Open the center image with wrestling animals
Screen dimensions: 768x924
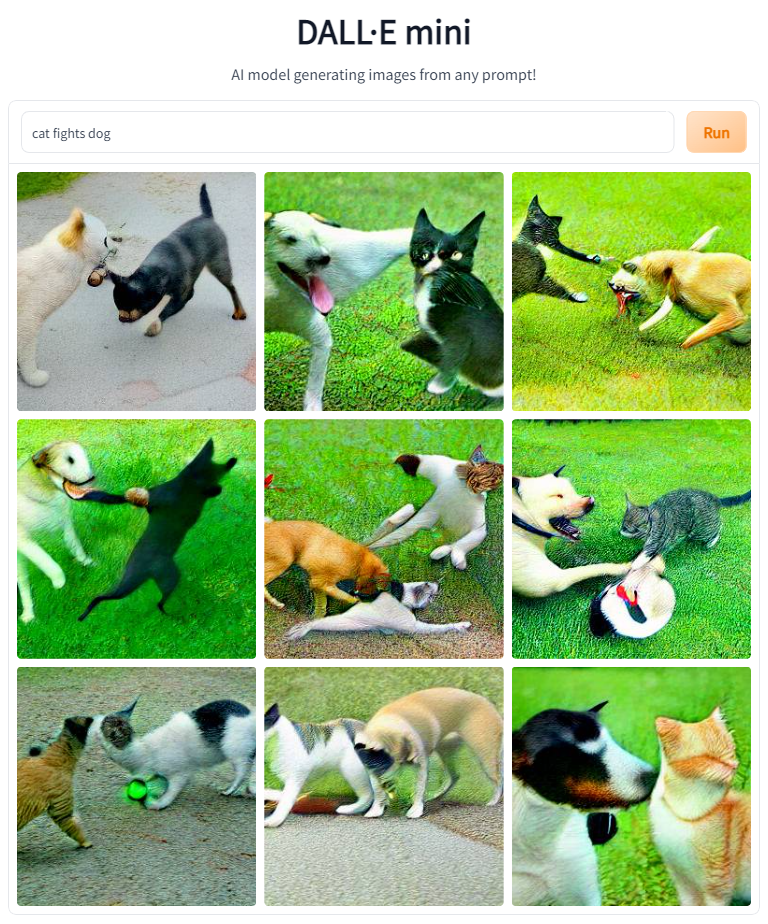click(383, 538)
